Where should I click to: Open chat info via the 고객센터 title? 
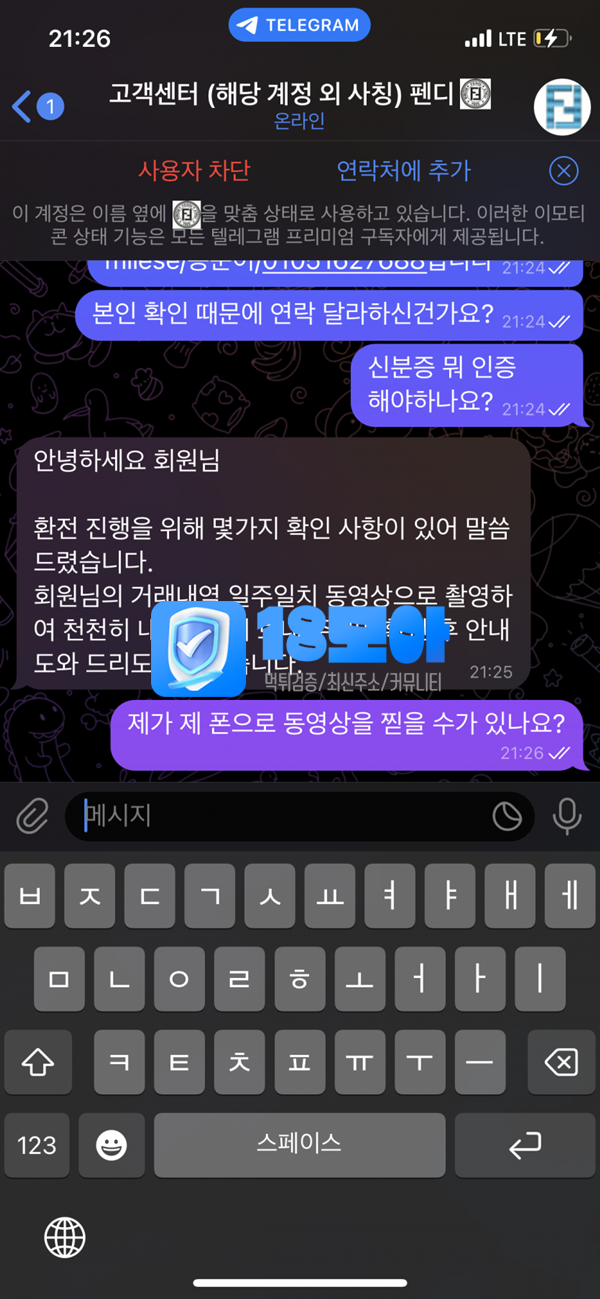300,97
